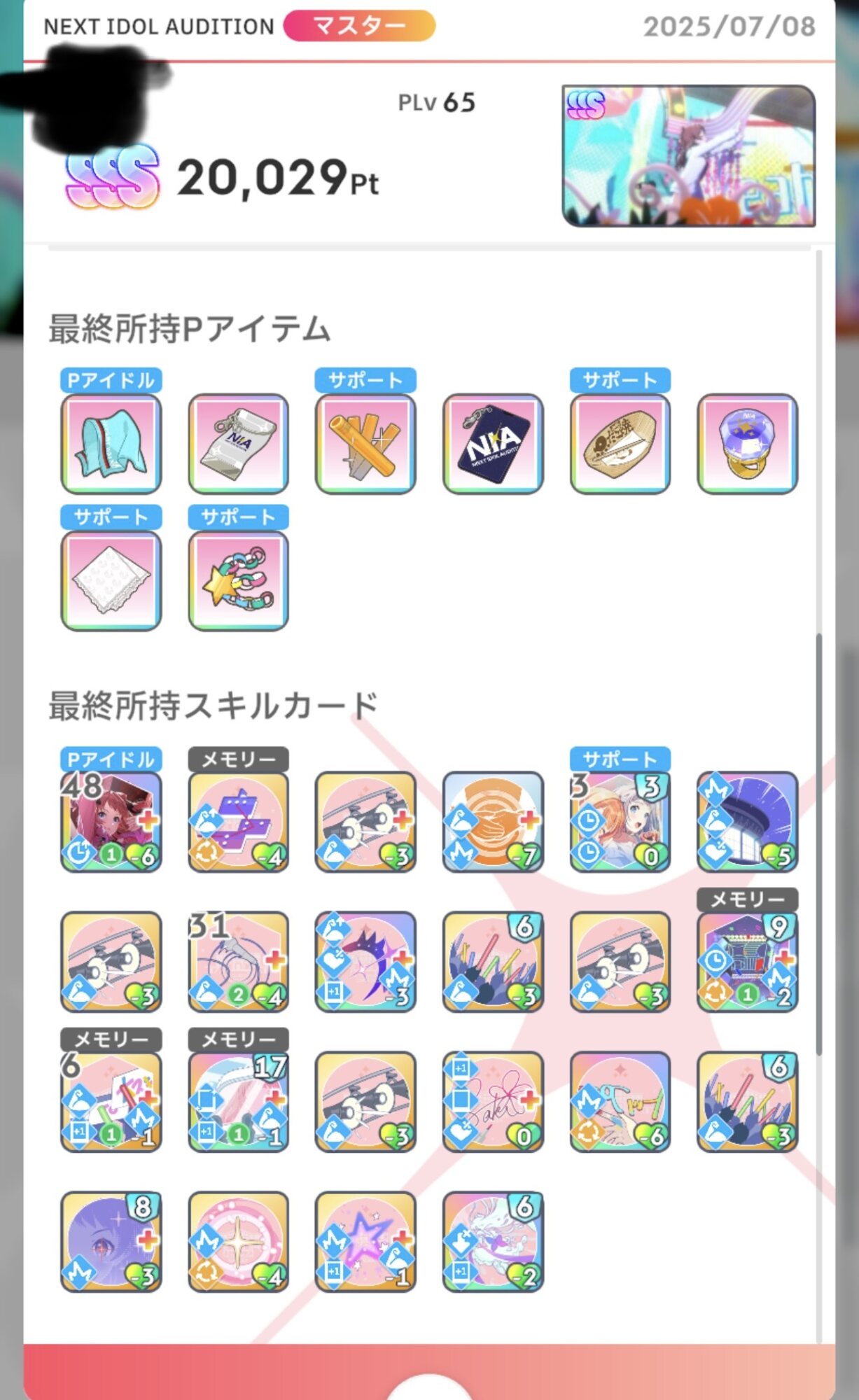The image size is (859, 1400).
Task: Select the pink sparkle ring skill card
Action: [238, 1242]
